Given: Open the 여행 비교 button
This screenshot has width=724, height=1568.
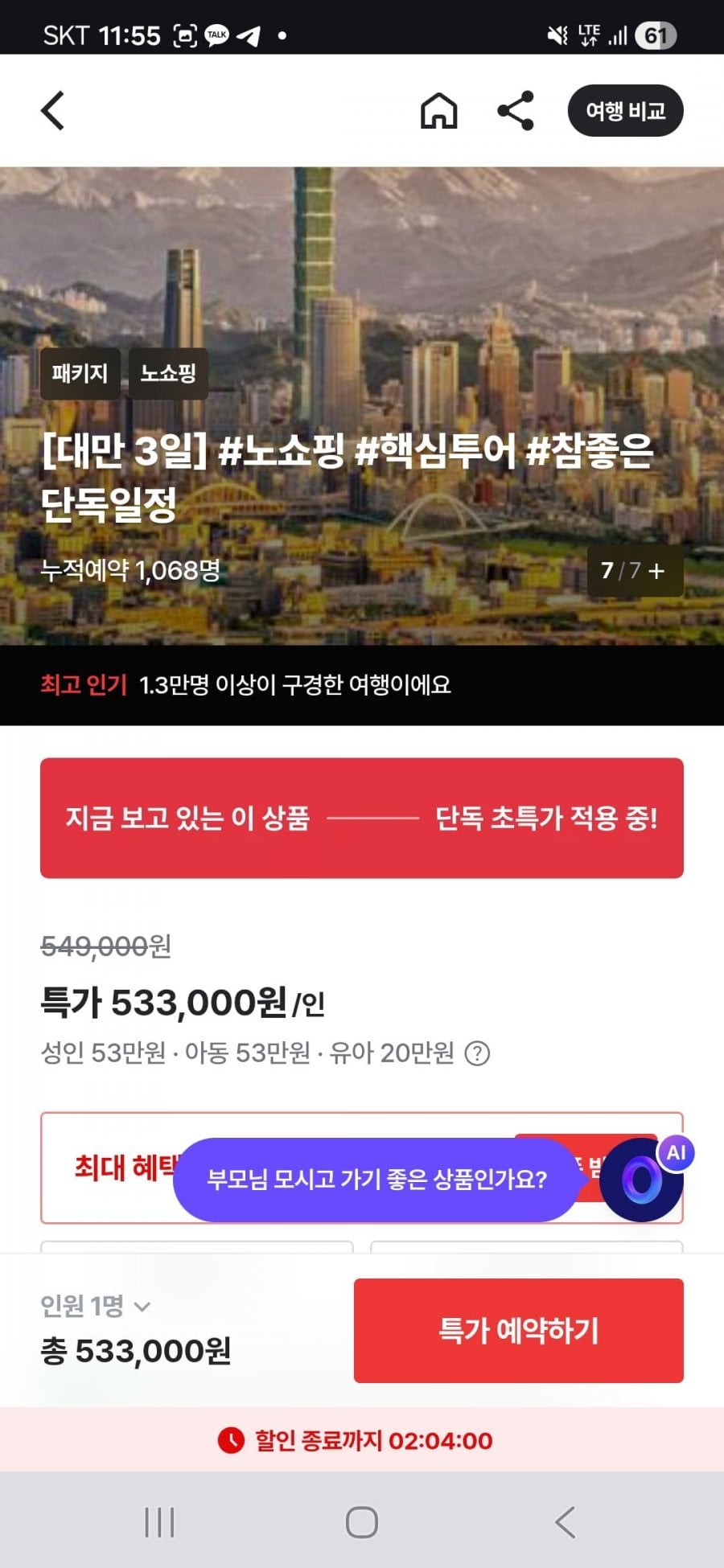Looking at the screenshot, I should (x=625, y=111).
